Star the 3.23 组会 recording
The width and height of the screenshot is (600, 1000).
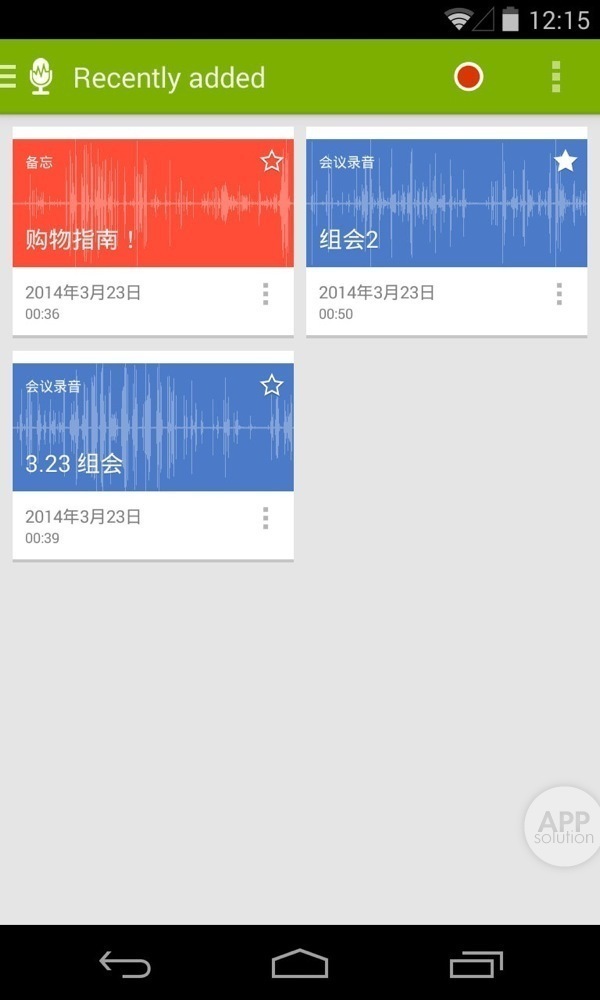point(272,385)
